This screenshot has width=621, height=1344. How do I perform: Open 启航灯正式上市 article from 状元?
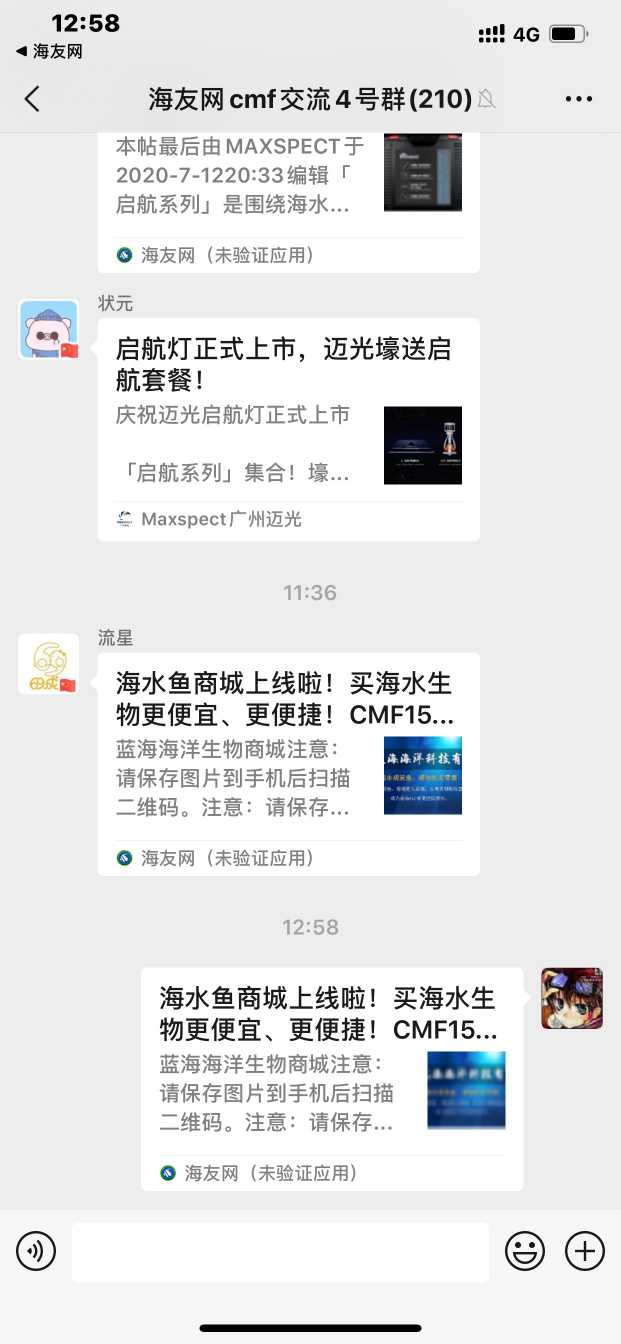coord(288,428)
